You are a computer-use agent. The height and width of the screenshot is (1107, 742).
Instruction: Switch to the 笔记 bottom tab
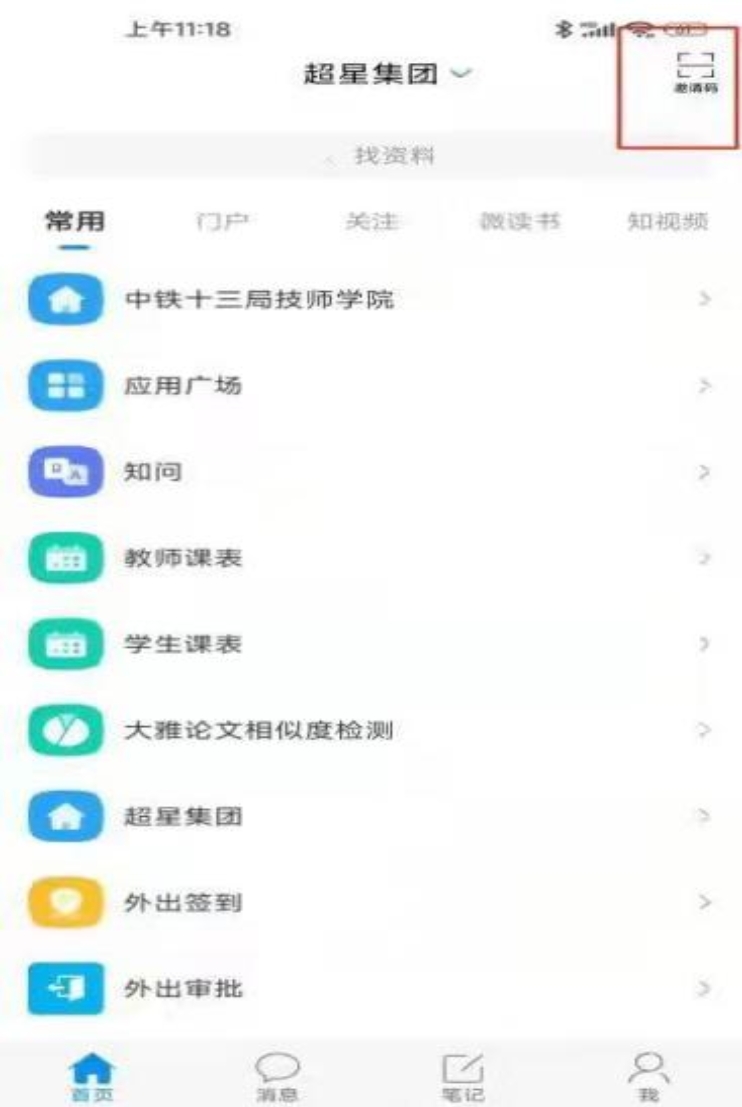[x=463, y=1075]
